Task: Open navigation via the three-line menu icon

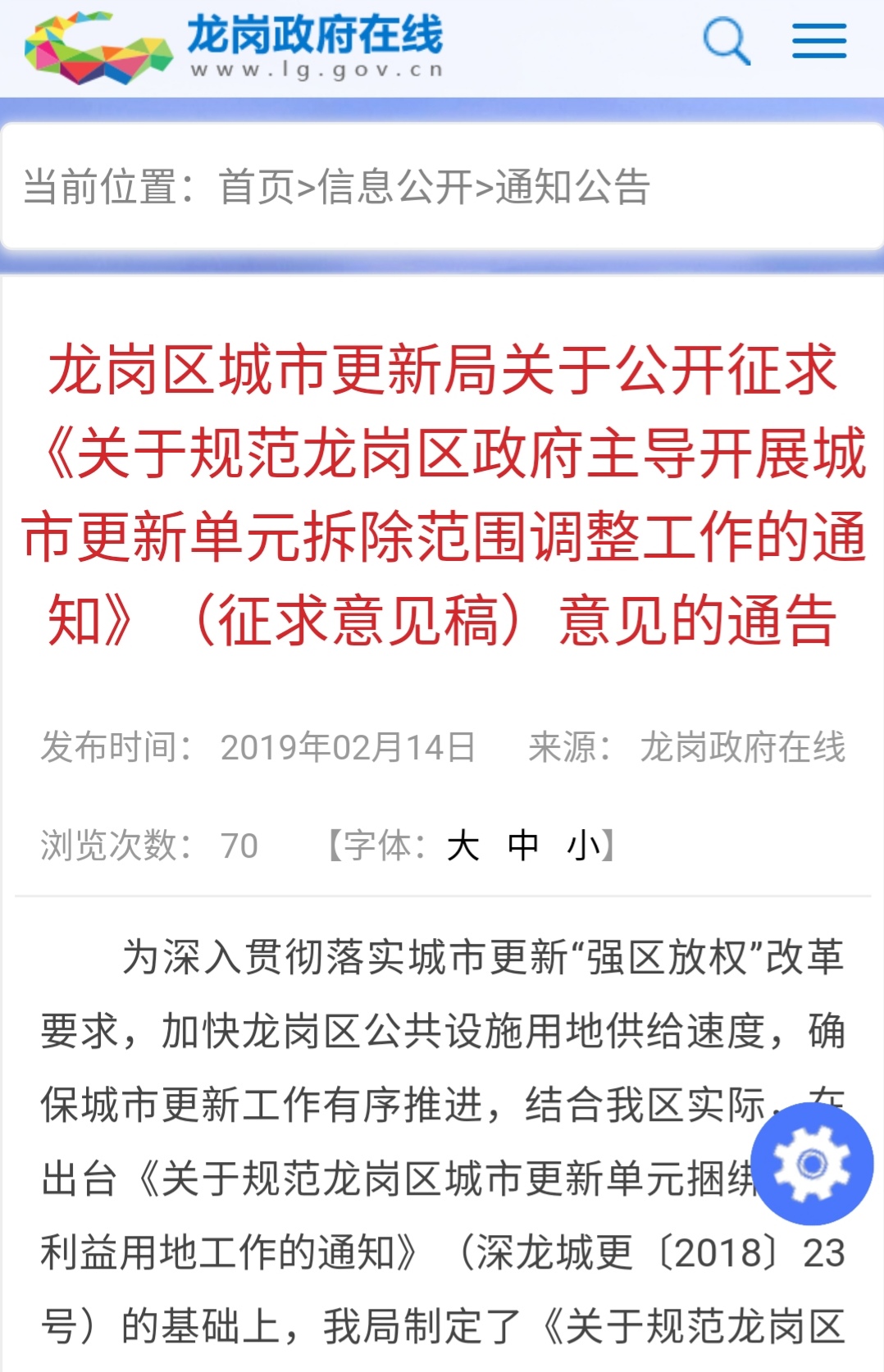Action: point(818,39)
